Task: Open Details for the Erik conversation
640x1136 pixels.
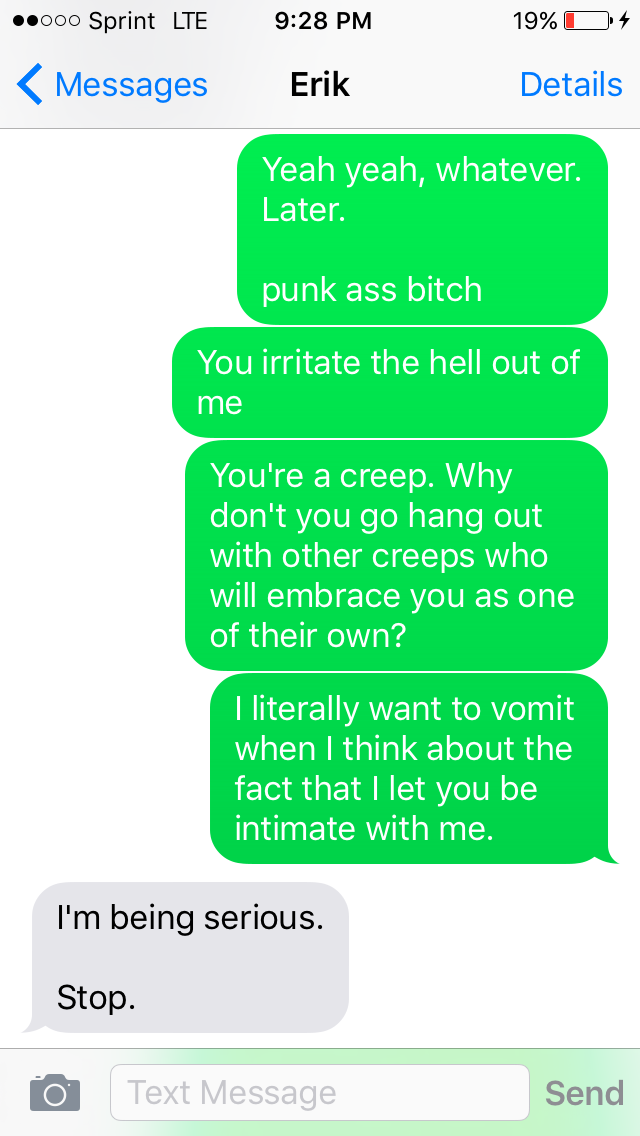Action: (x=571, y=85)
